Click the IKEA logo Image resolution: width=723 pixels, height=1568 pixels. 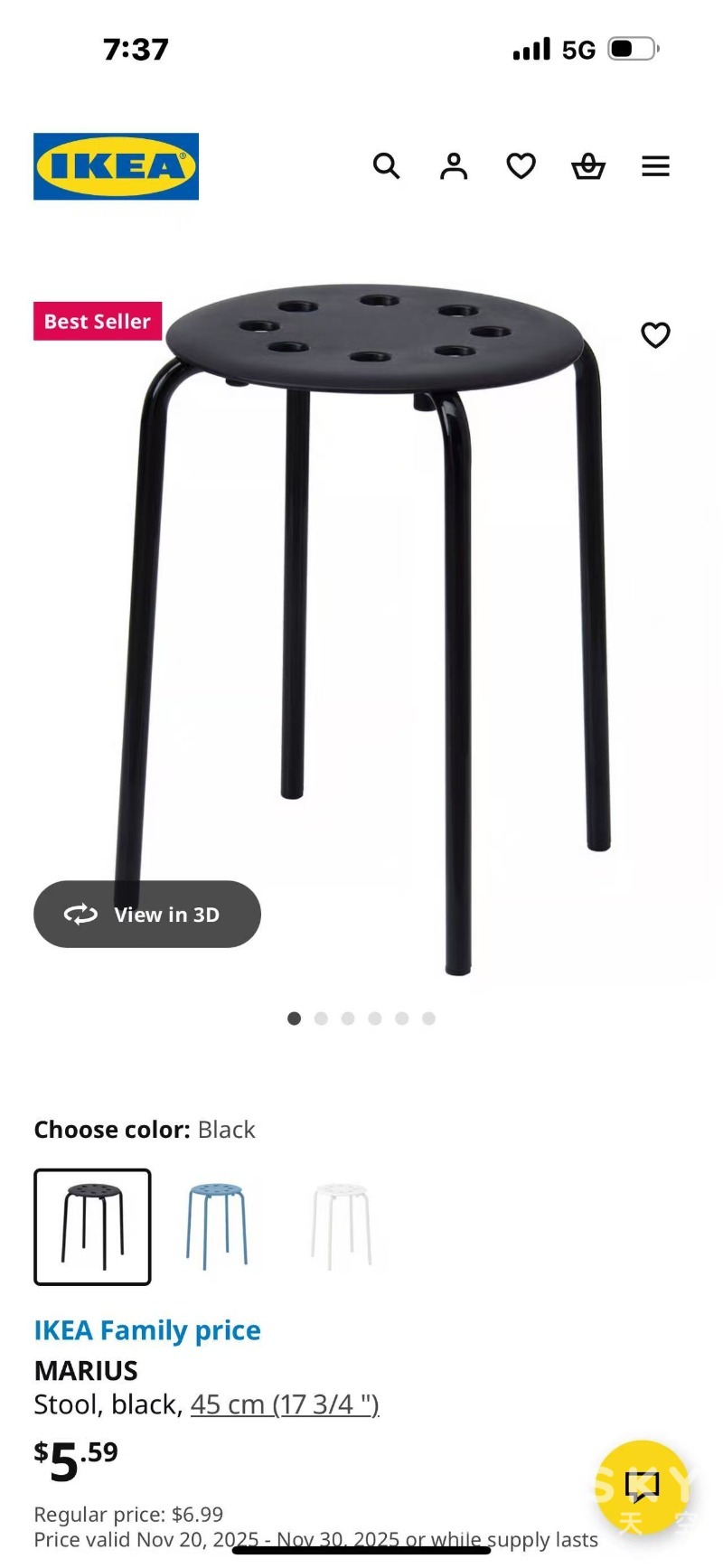click(116, 168)
